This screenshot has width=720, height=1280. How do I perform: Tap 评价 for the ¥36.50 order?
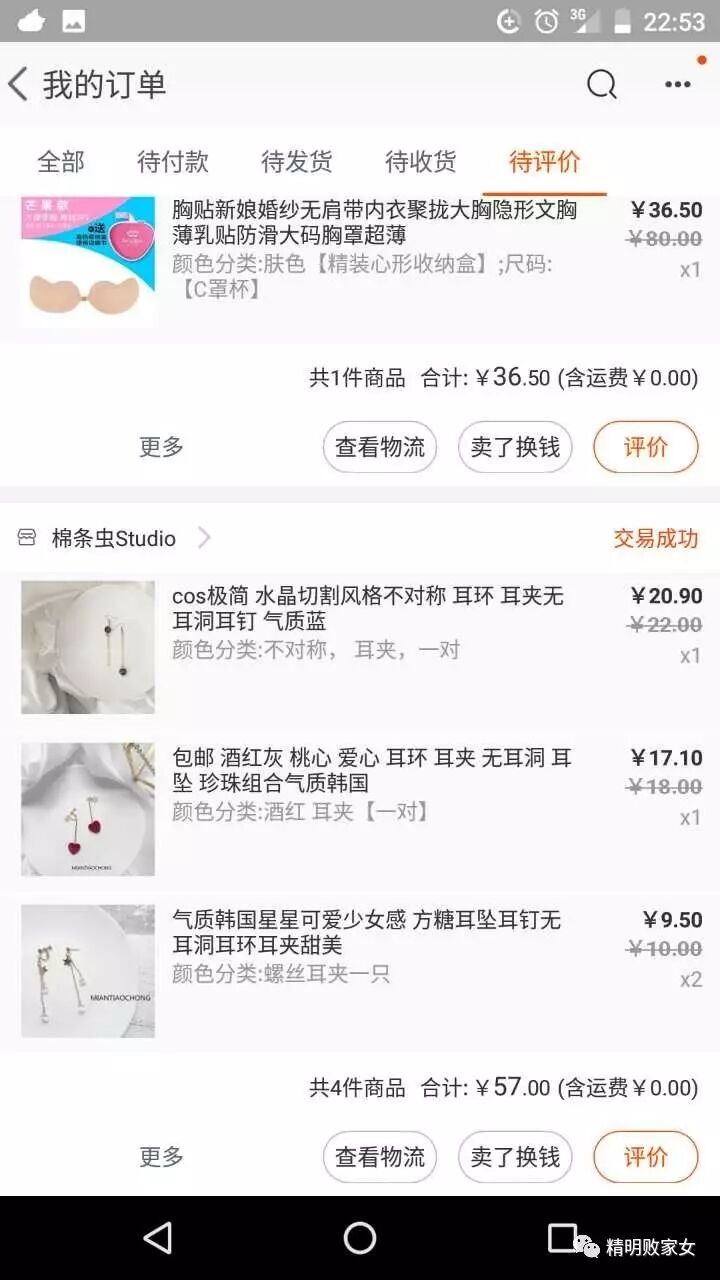coord(645,447)
